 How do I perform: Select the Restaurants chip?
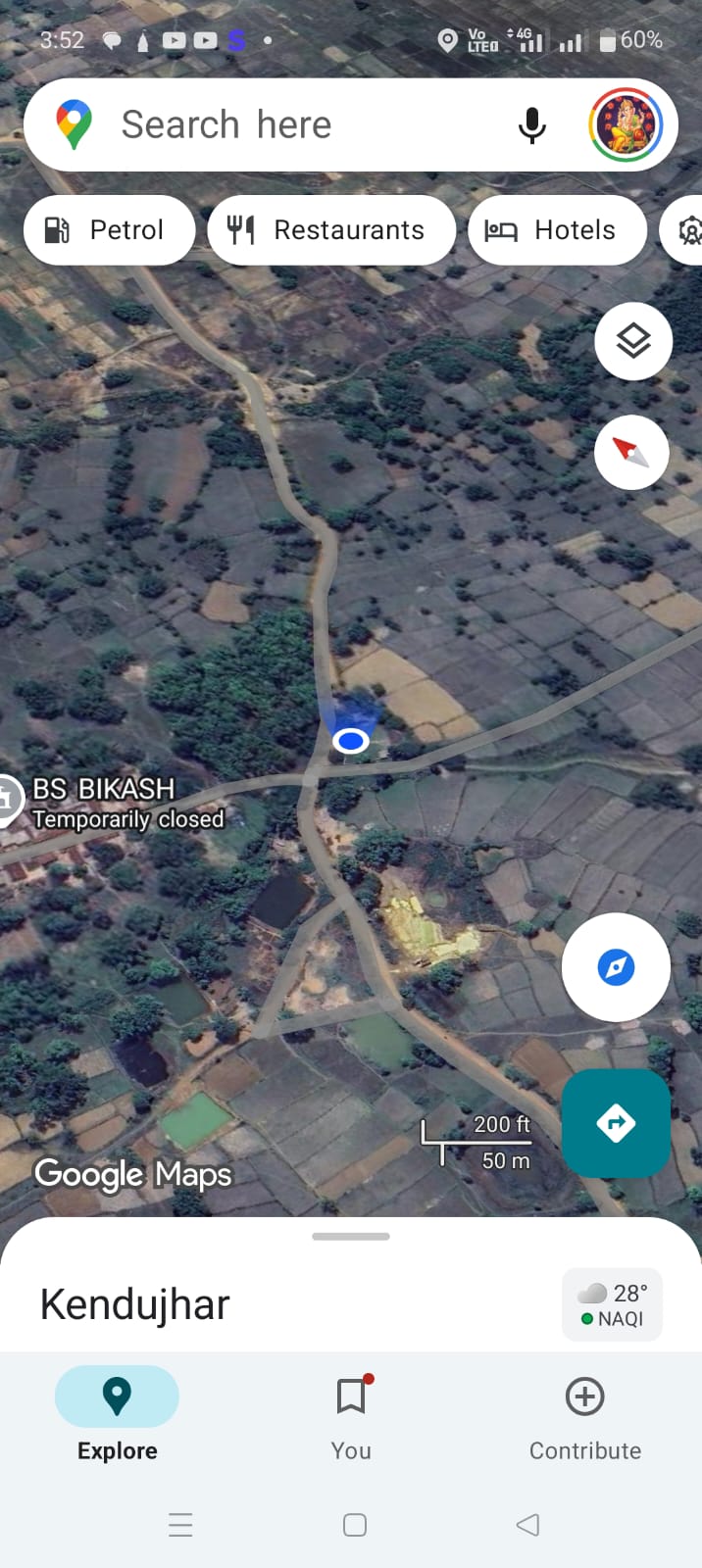pos(330,230)
